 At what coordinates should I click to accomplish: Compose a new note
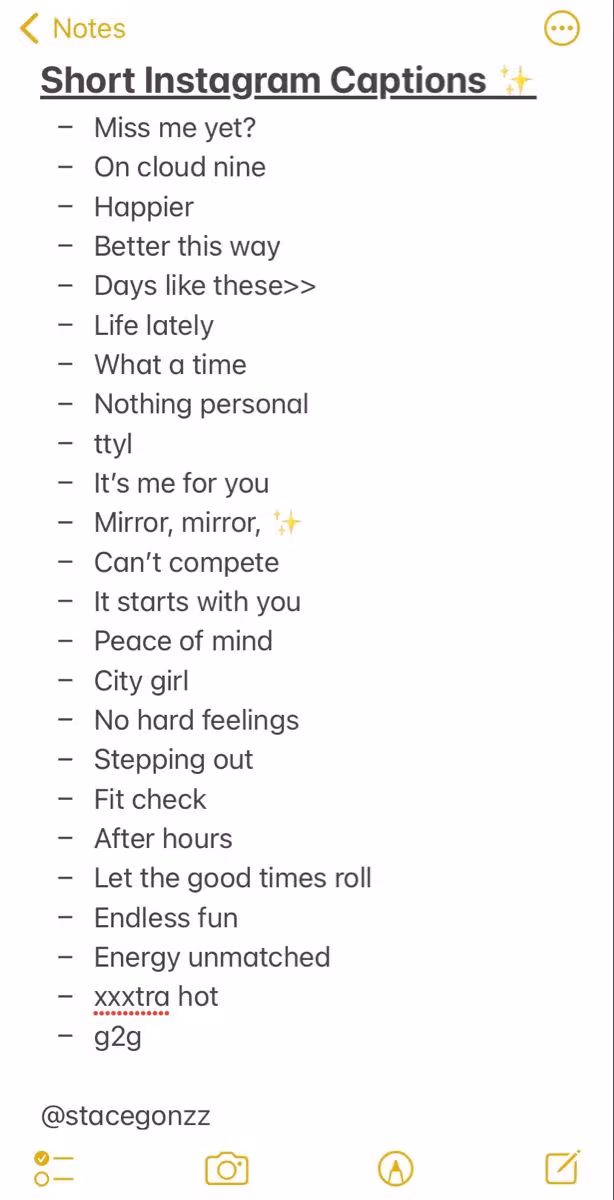[x=562, y=1167]
